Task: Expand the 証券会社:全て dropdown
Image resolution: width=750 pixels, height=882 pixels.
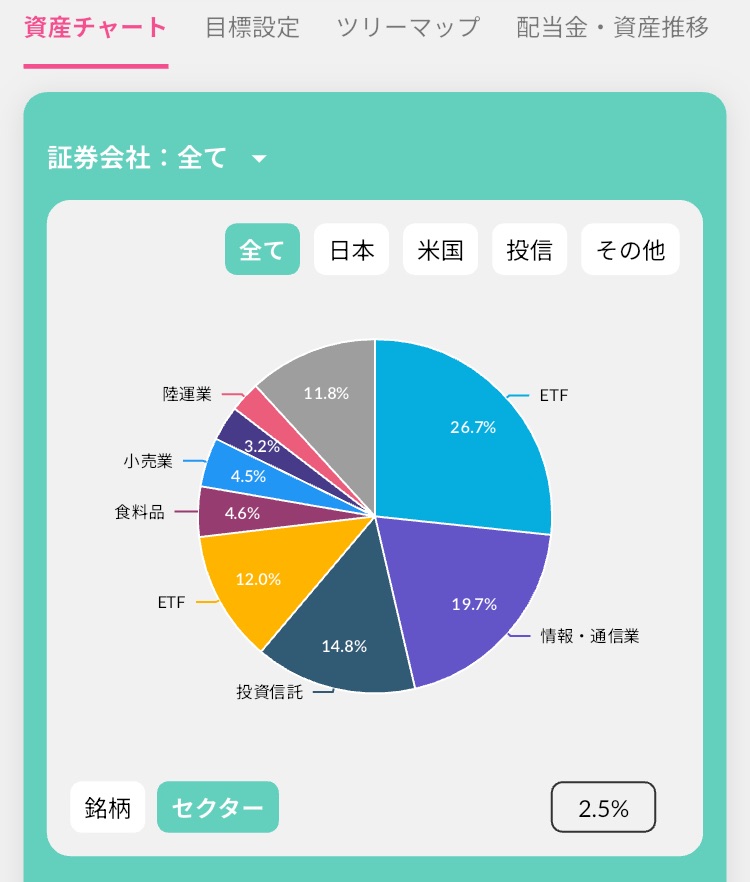Action: [x=158, y=158]
